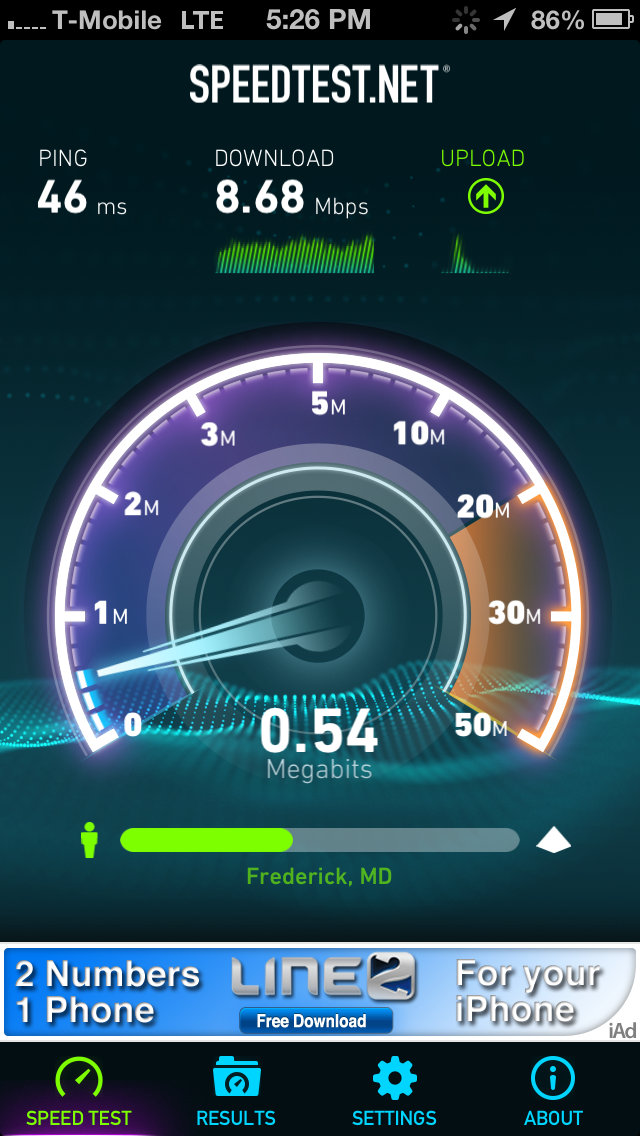Screen dimensions: 640x1136
Task: Switch to the Speed Test tab
Action: click(x=79, y=1090)
